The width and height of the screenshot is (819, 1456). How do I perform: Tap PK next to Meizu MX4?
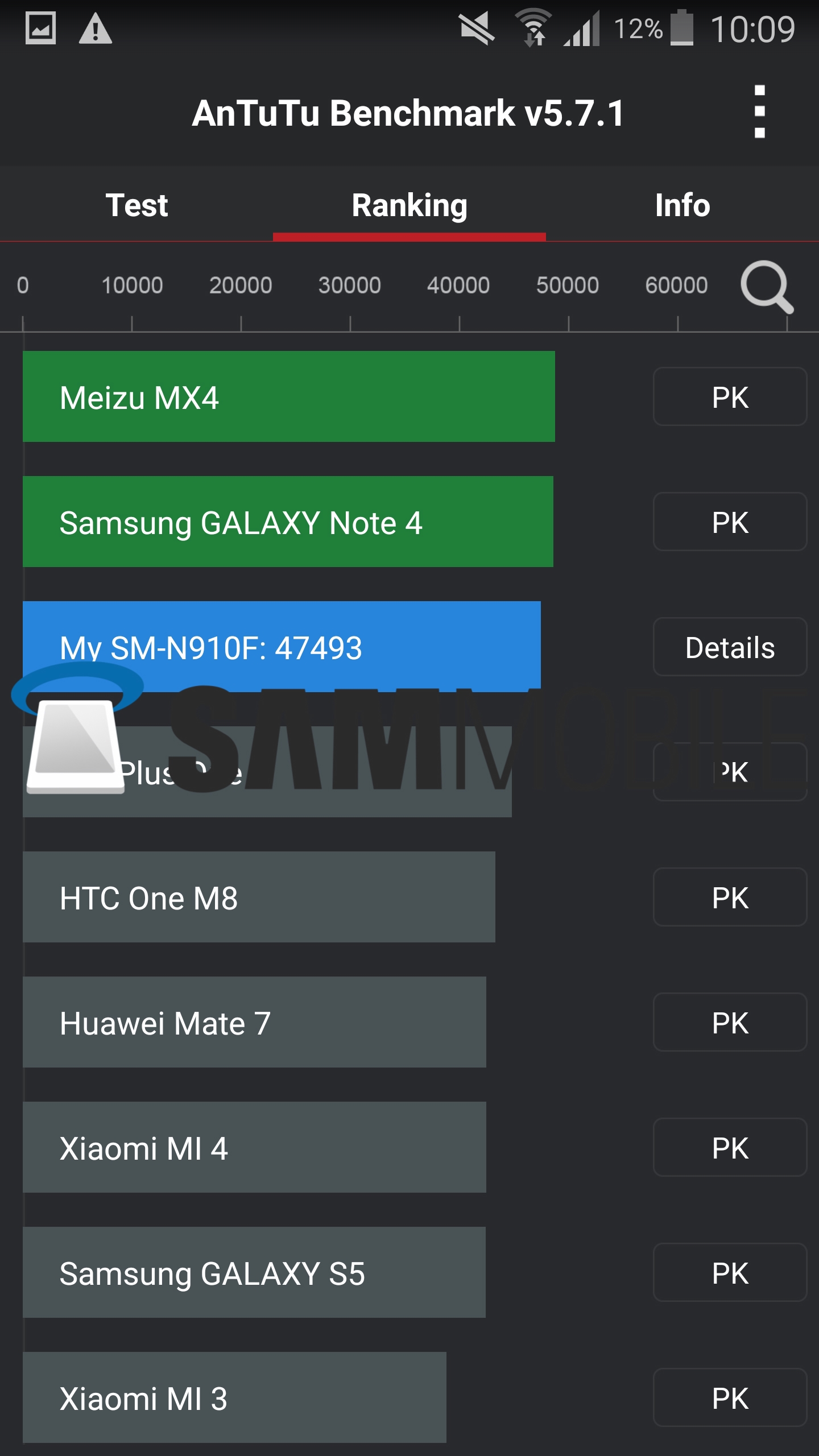click(x=730, y=397)
